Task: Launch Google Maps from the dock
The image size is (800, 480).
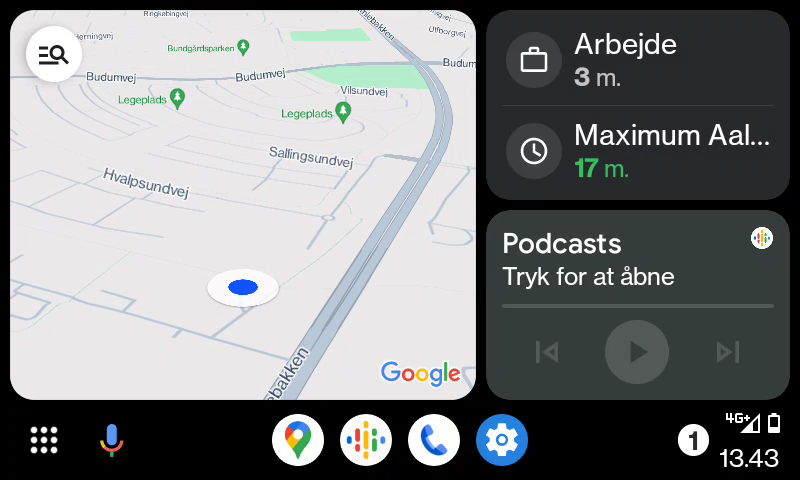Action: [298, 440]
